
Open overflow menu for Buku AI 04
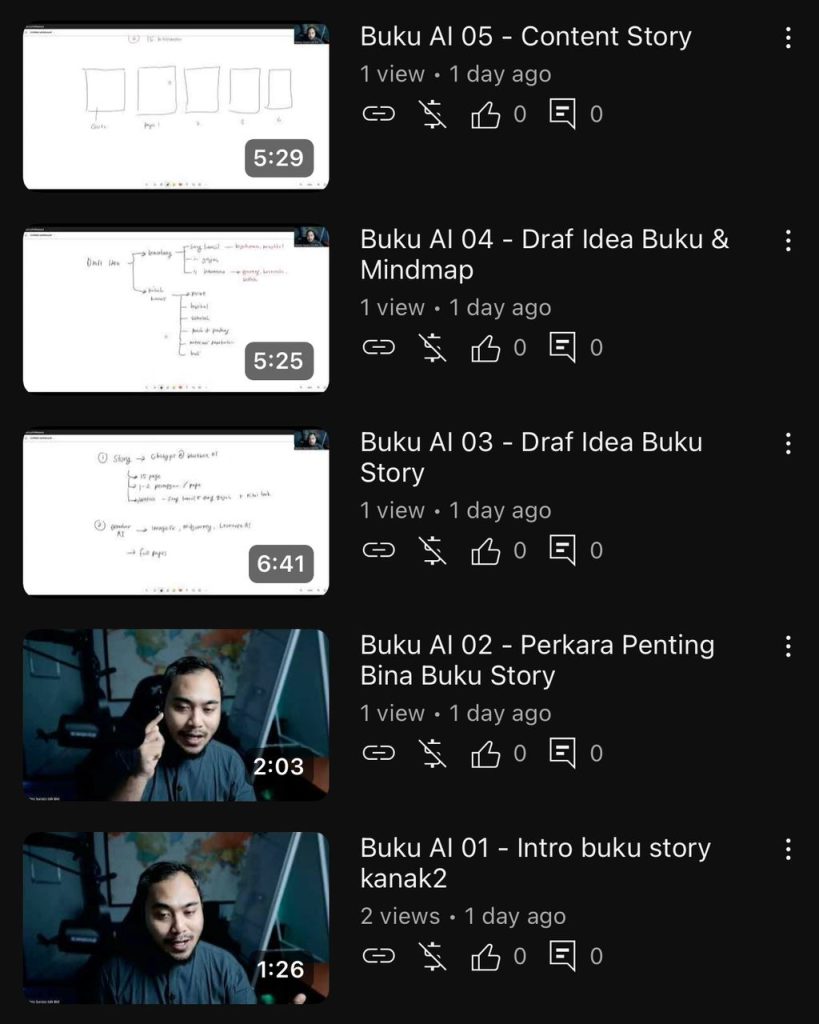[x=788, y=241]
